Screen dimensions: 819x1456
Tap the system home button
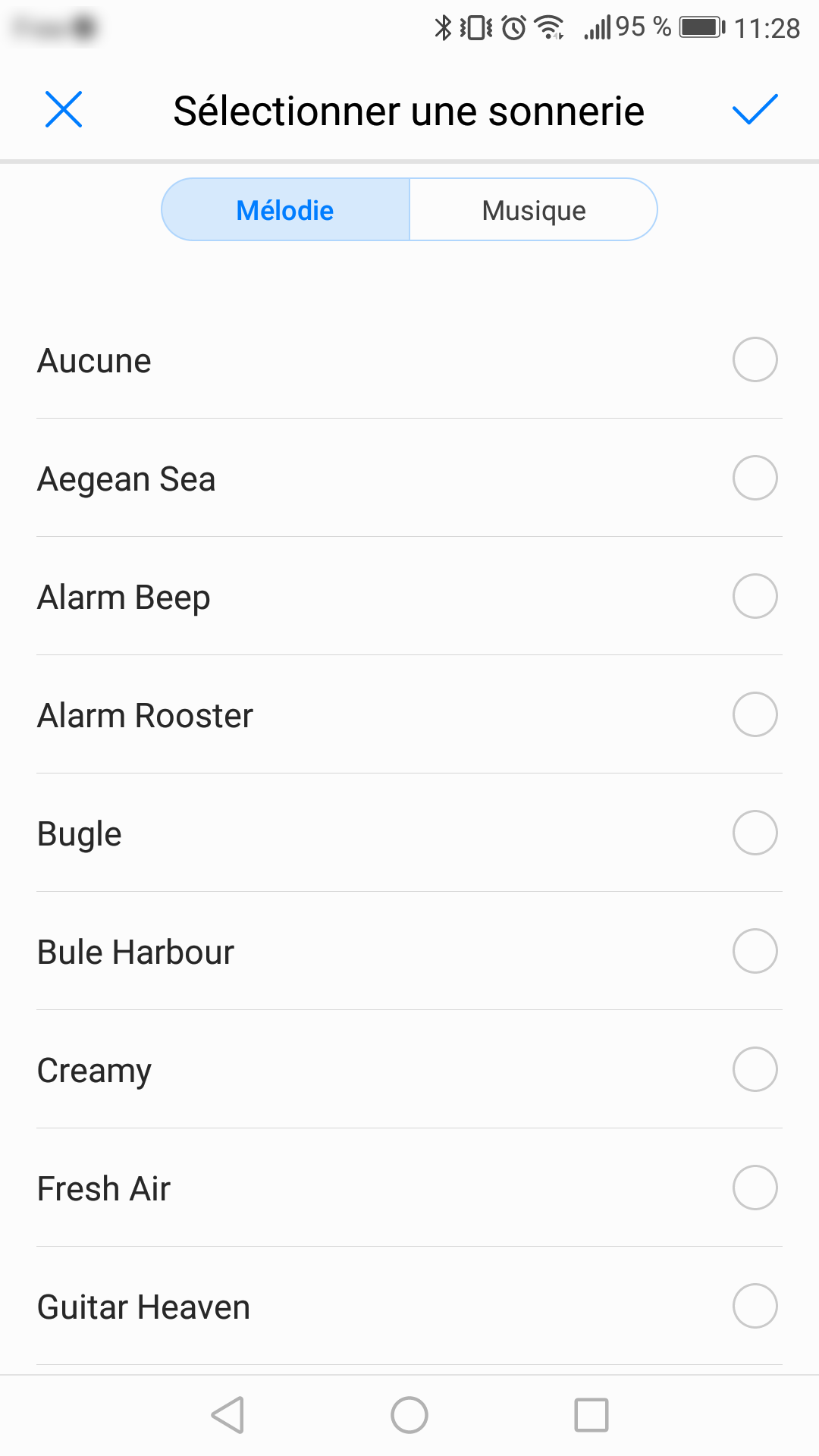(409, 1415)
